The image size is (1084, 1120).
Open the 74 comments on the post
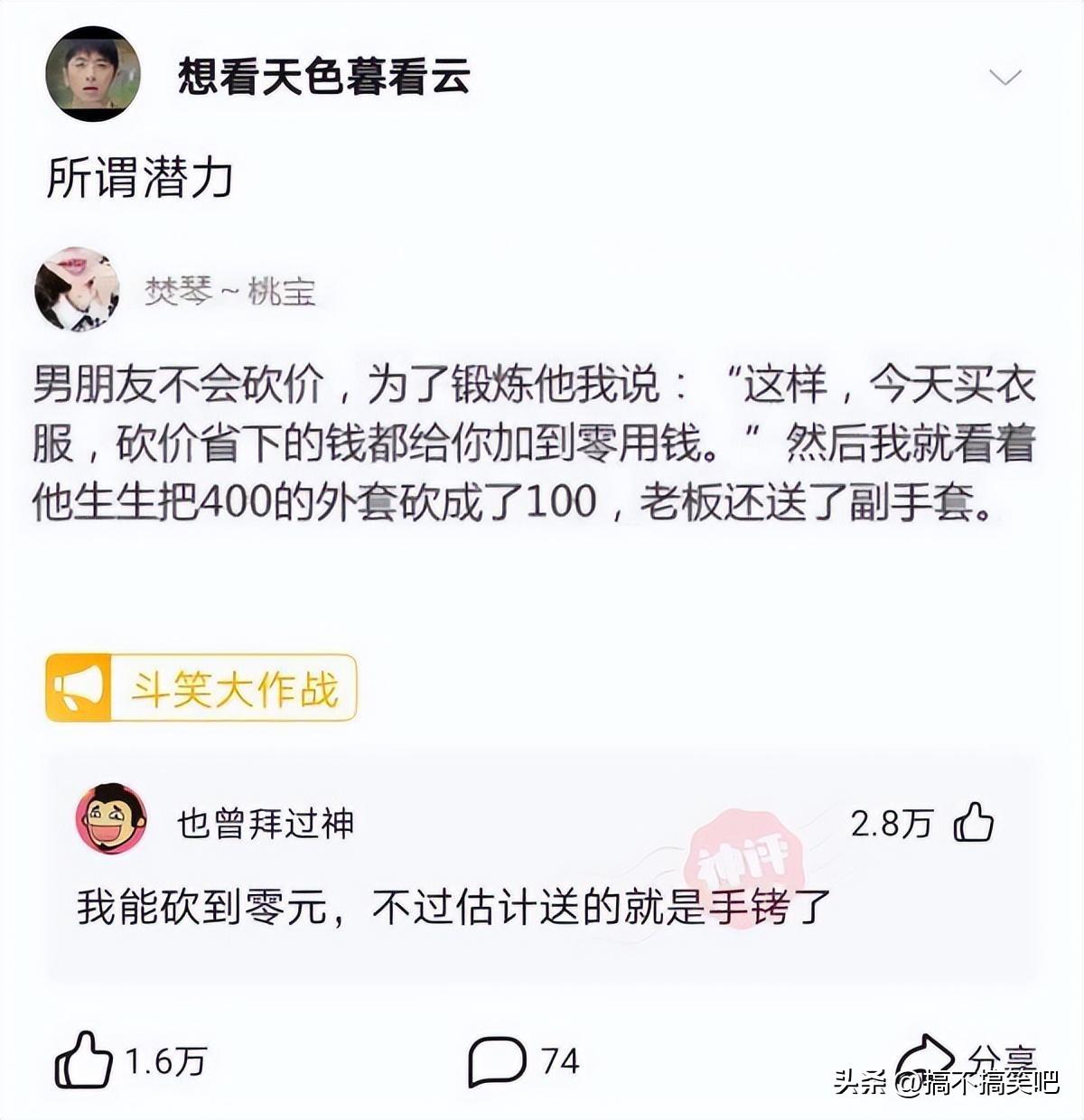click(497, 1060)
